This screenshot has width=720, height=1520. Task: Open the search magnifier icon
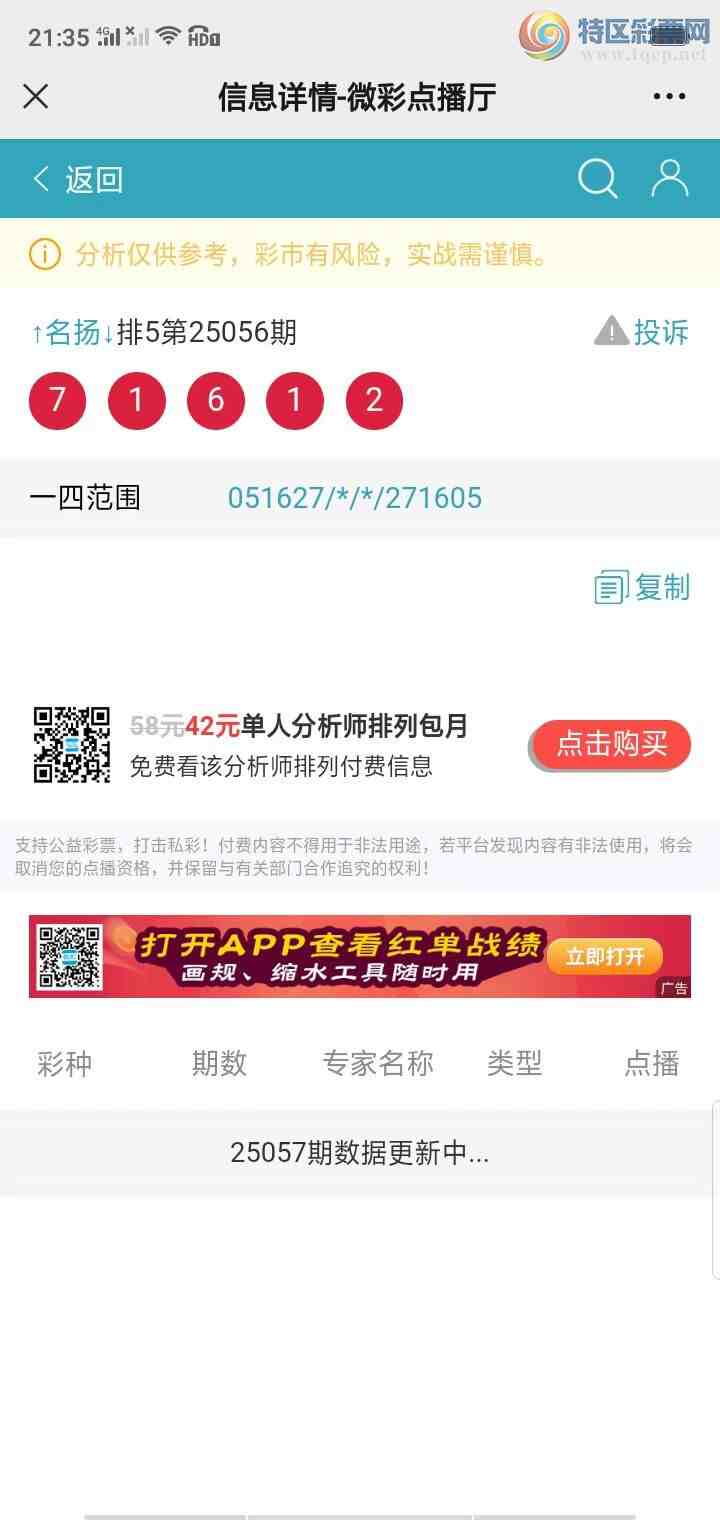pos(597,178)
